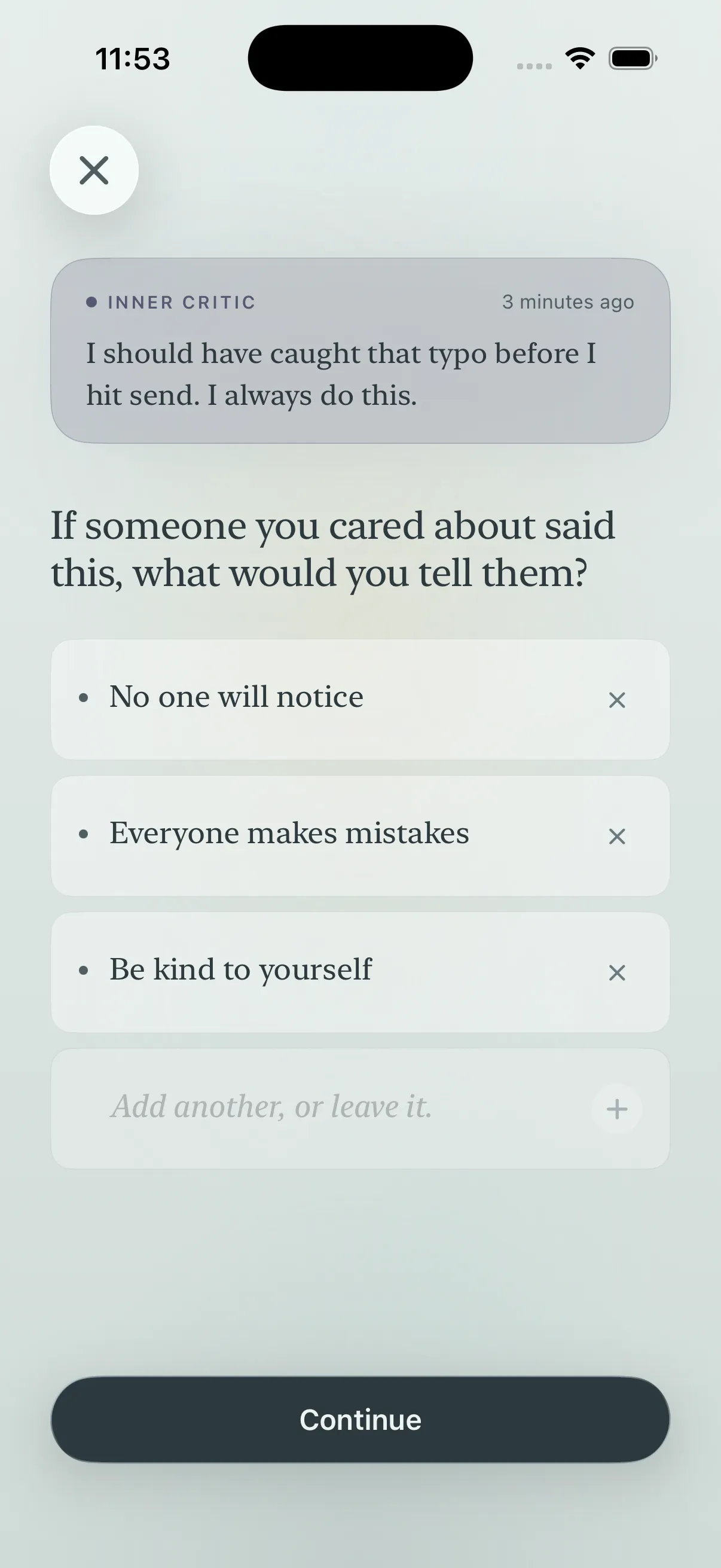Screen dimensions: 721x1568
Task: Open the Inner Critic thought card
Action: pyautogui.click(x=360, y=350)
